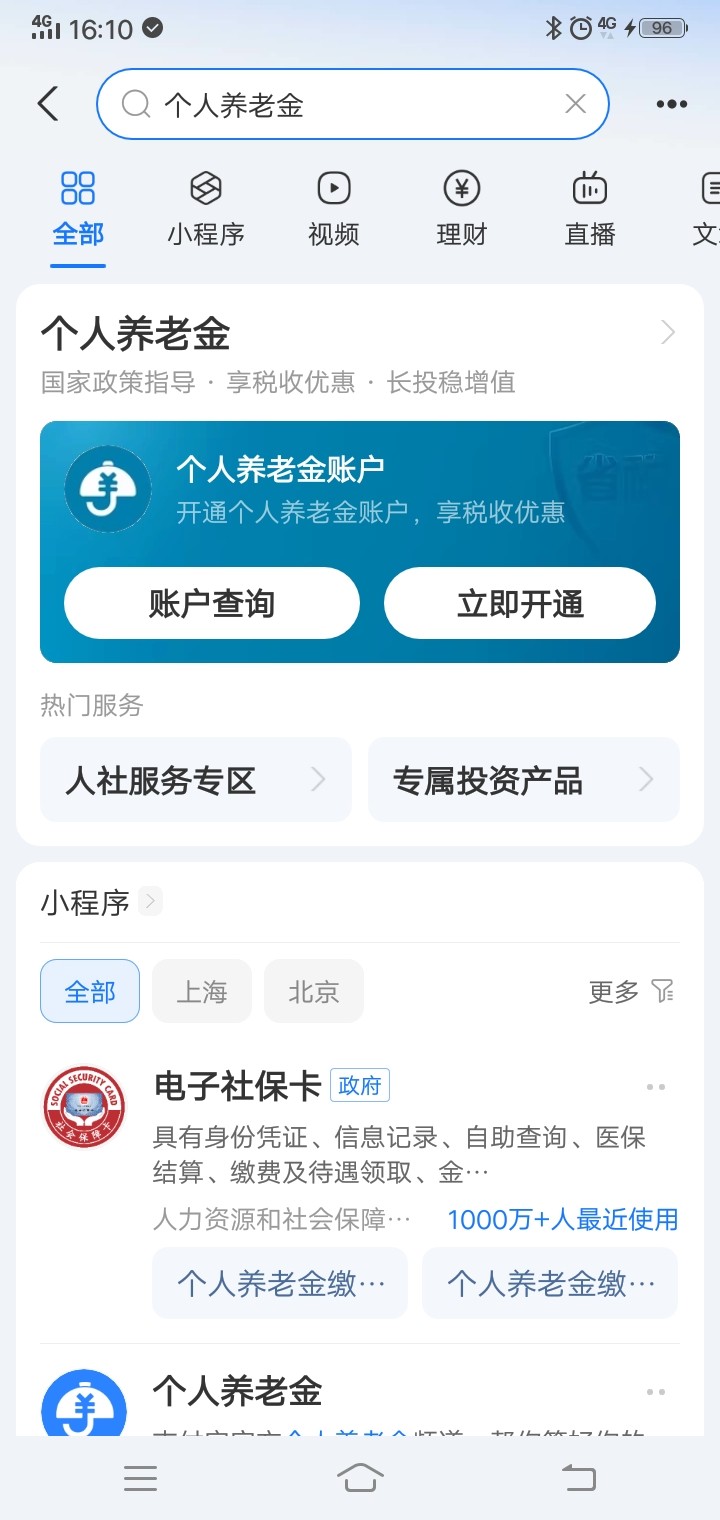Open the 更多 filter options
Image resolution: width=720 pixels, height=1520 pixels.
click(632, 992)
